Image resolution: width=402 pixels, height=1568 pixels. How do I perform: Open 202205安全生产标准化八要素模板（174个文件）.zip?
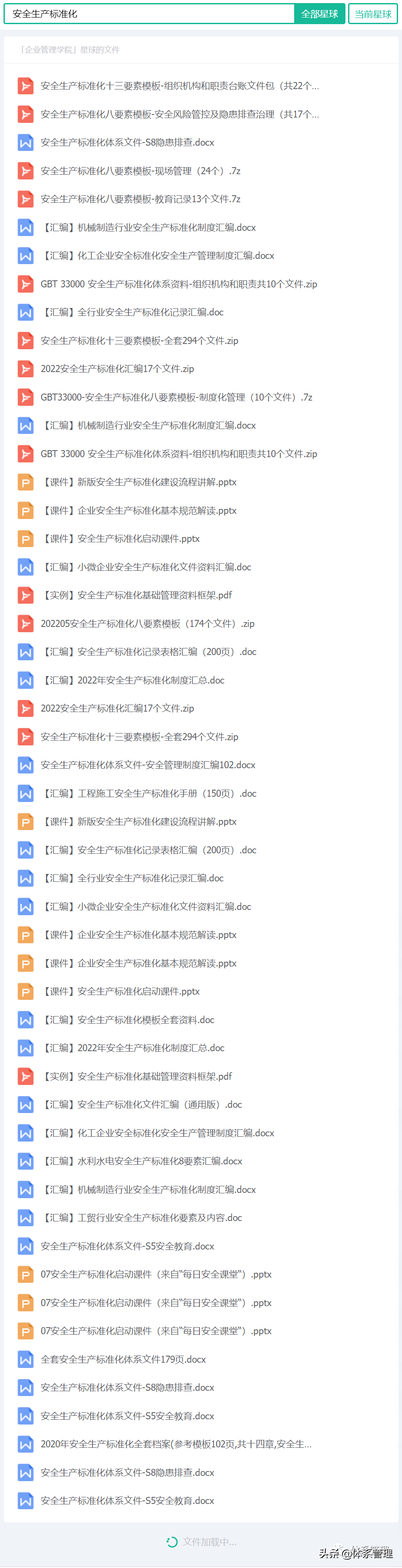(148, 623)
